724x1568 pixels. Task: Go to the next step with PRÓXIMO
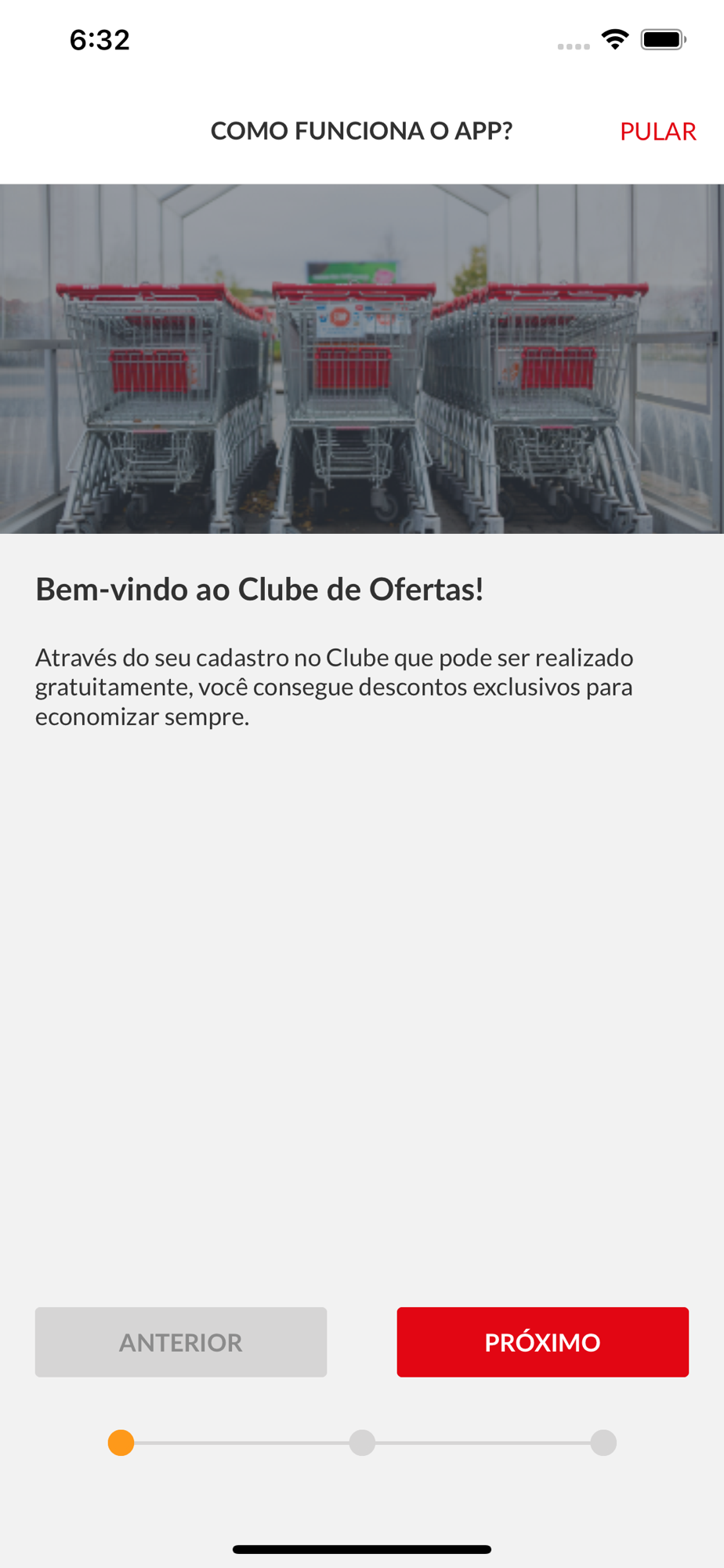pos(542,1341)
